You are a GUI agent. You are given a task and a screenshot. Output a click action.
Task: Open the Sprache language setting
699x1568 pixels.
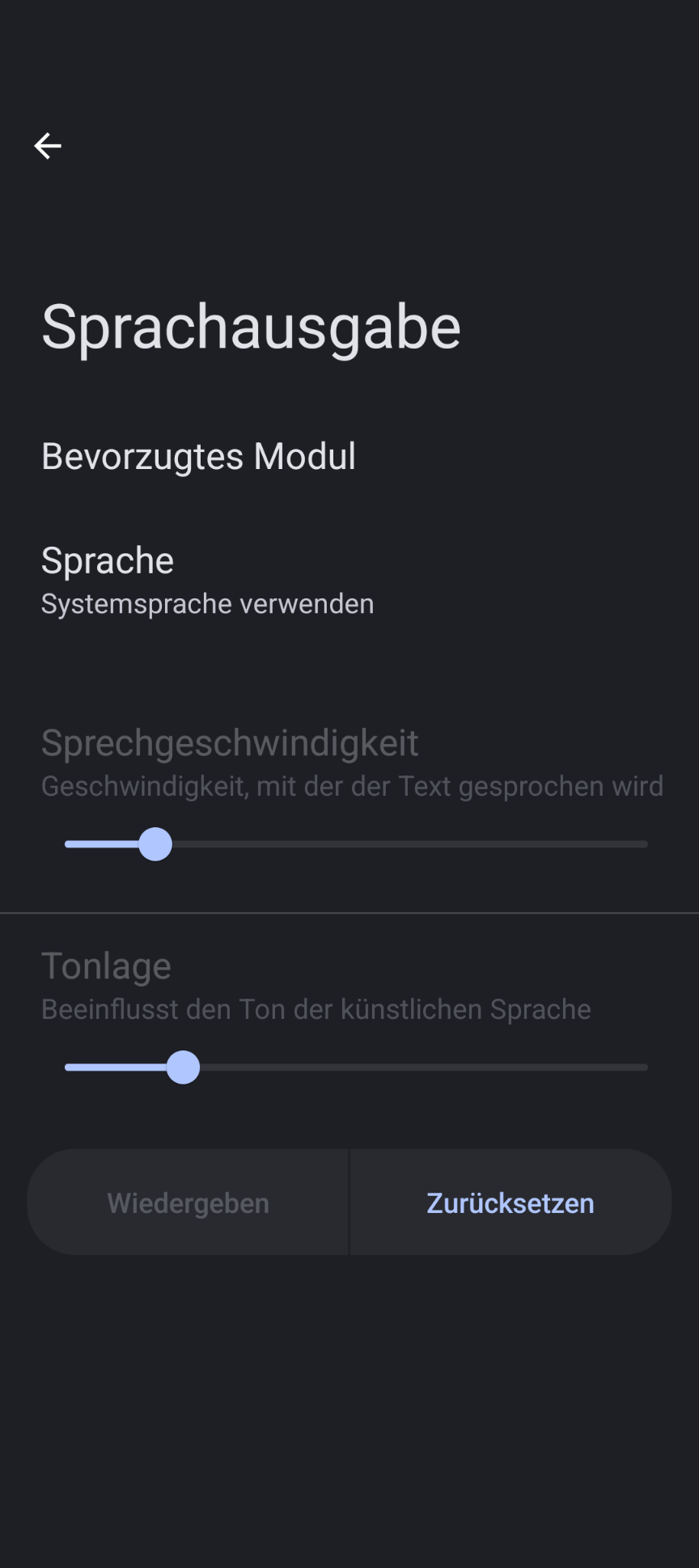click(x=207, y=581)
